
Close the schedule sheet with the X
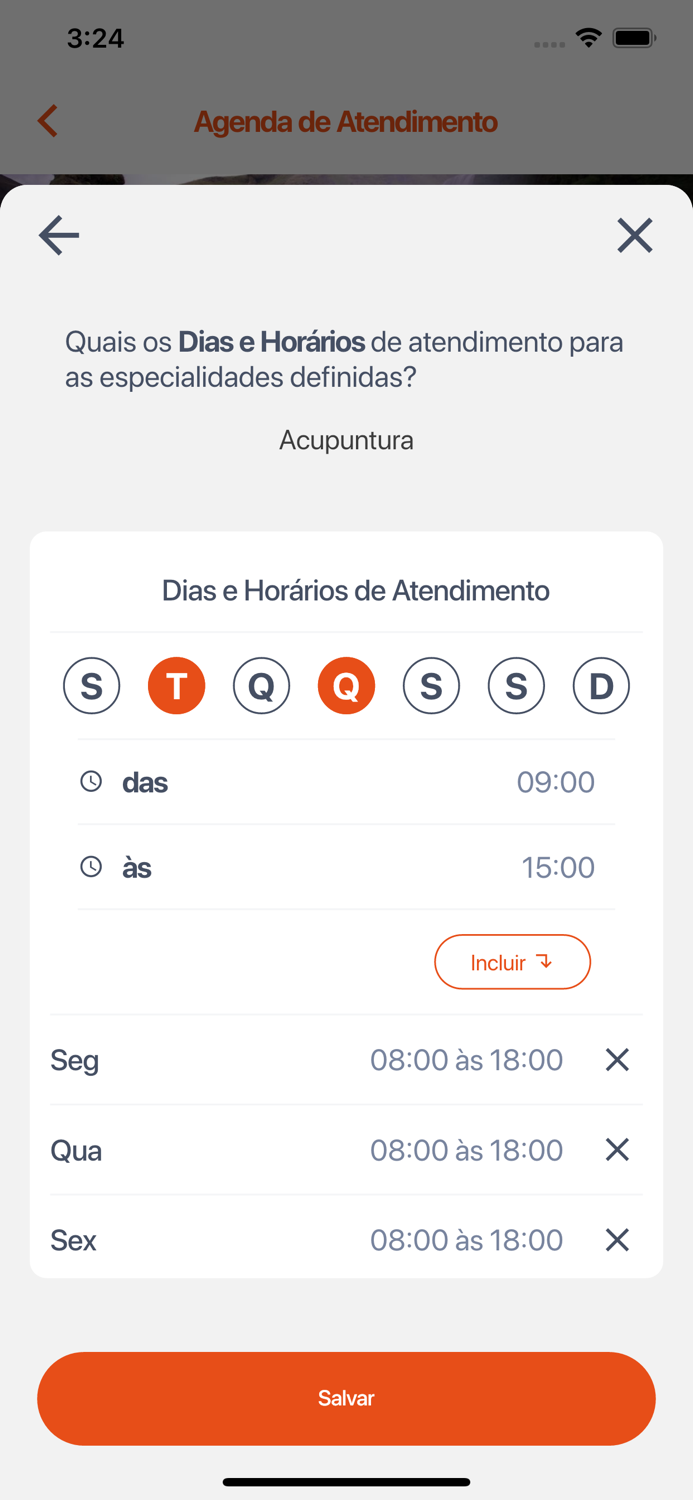(x=634, y=236)
